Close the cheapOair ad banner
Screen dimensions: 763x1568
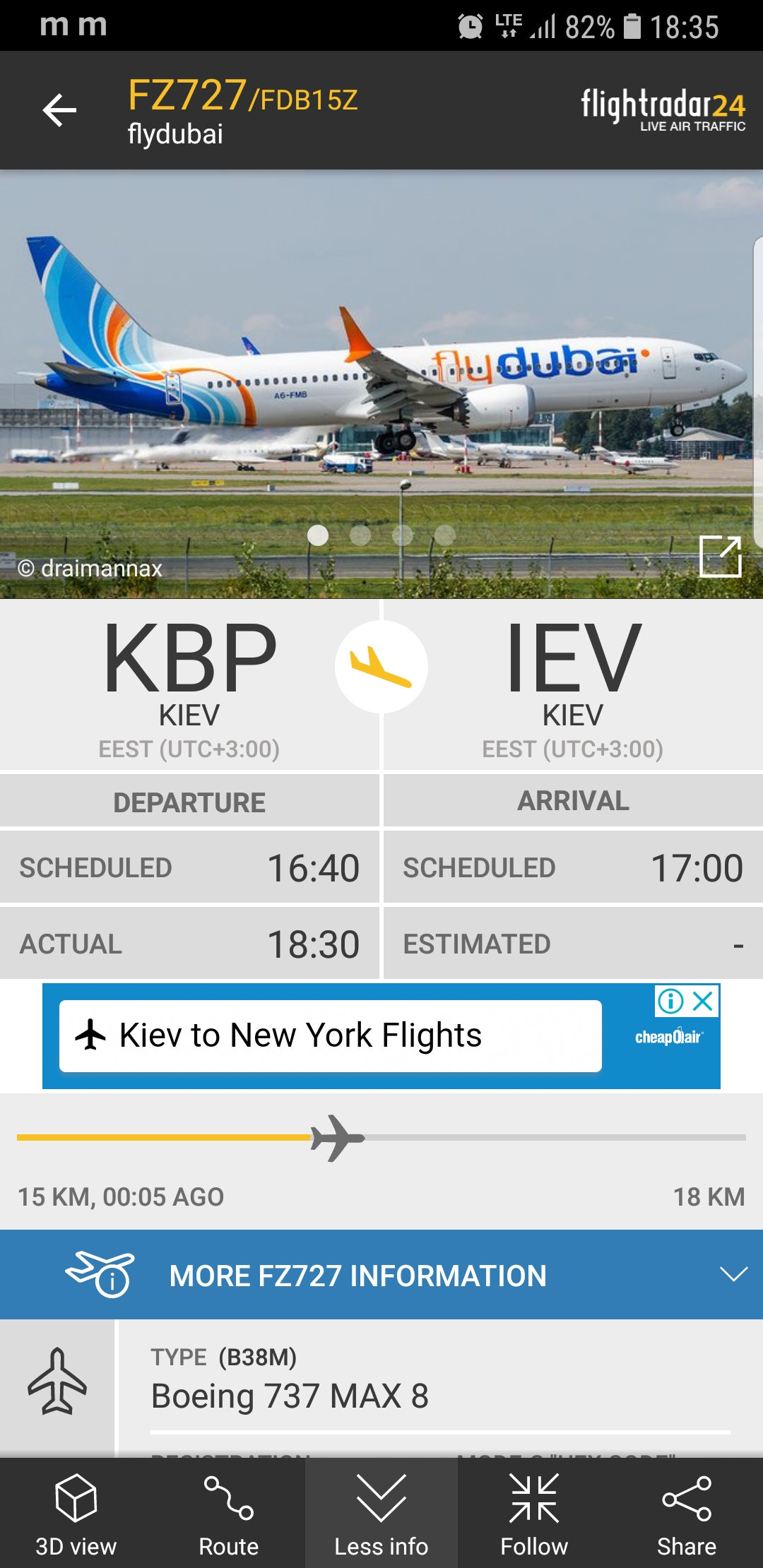[x=704, y=1001]
